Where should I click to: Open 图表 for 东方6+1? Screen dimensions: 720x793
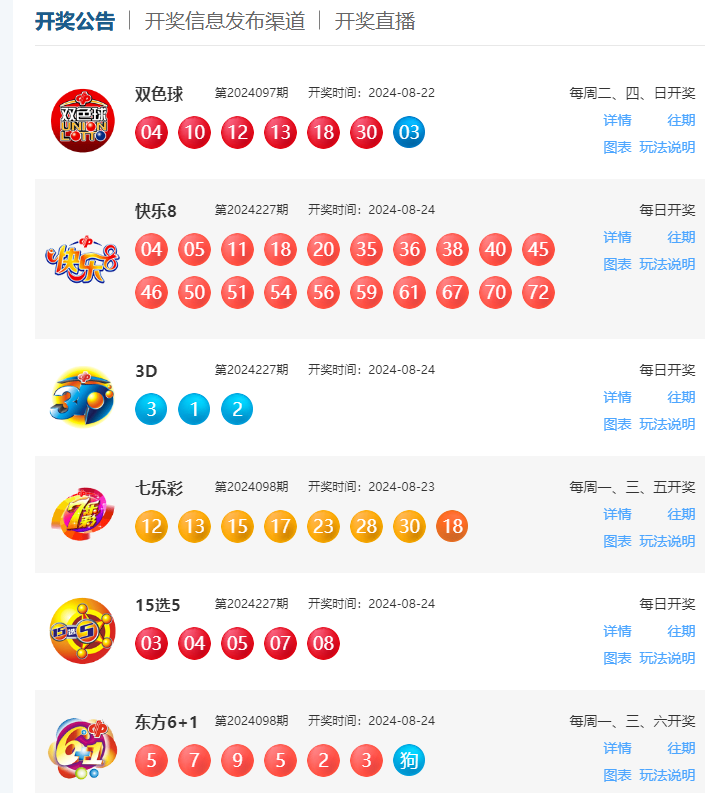(x=617, y=775)
